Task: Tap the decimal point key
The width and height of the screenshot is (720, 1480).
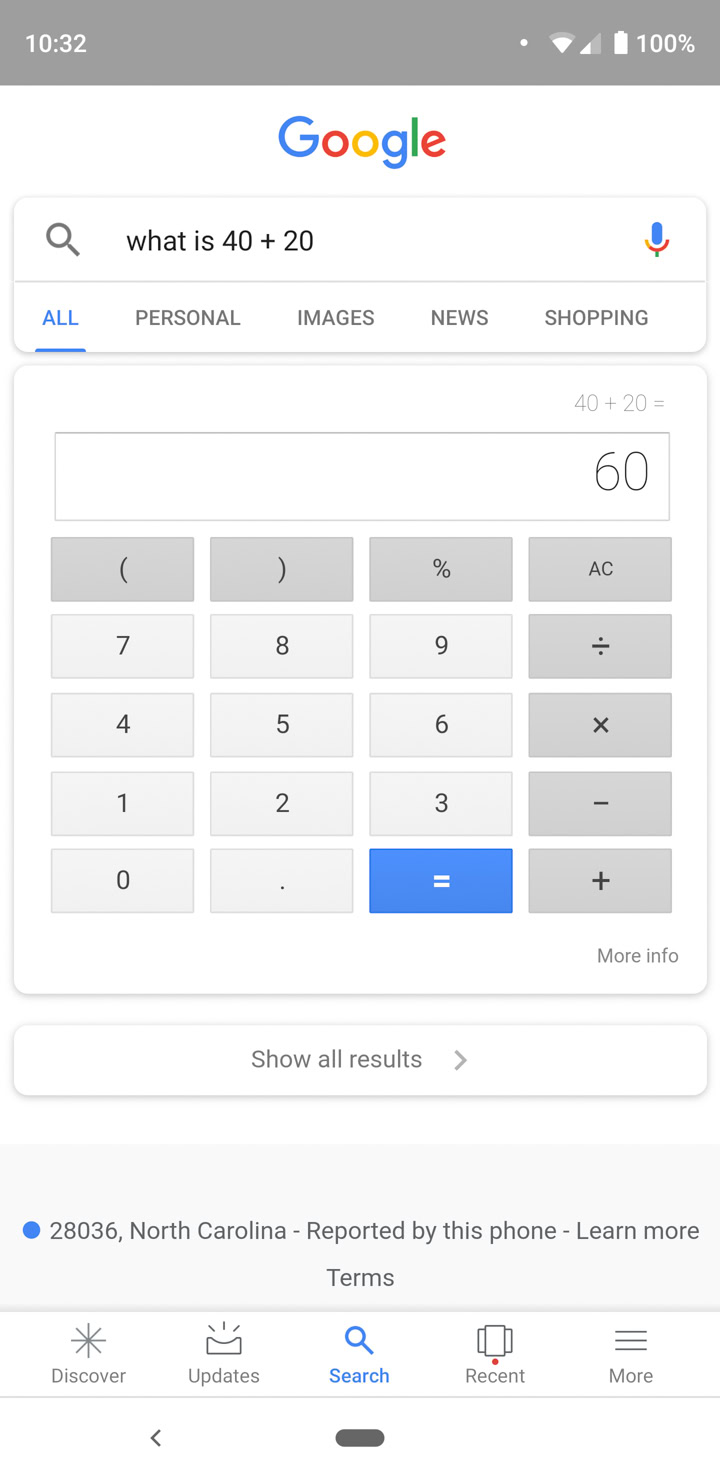Action: (282, 881)
